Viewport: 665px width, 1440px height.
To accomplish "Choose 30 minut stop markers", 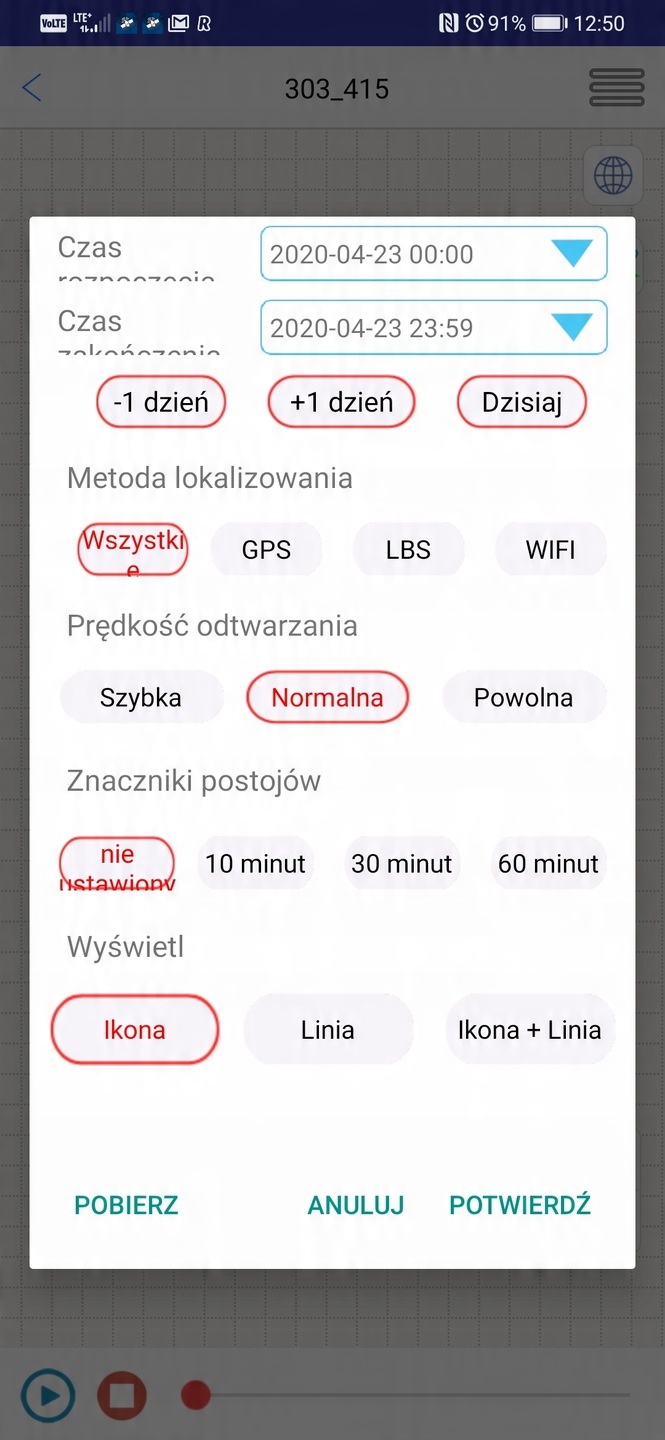I will coord(402,863).
